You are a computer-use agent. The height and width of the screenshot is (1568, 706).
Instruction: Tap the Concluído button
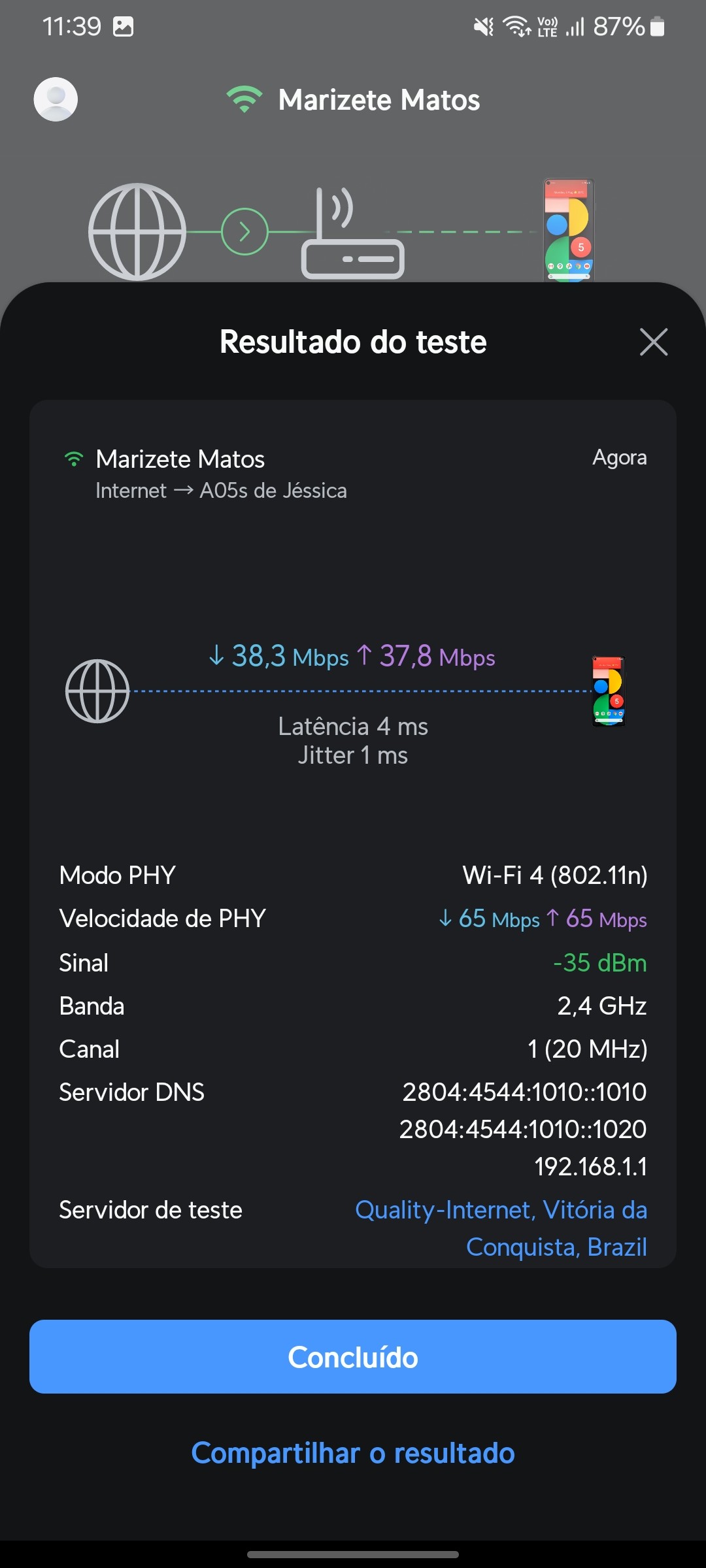point(353,1357)
